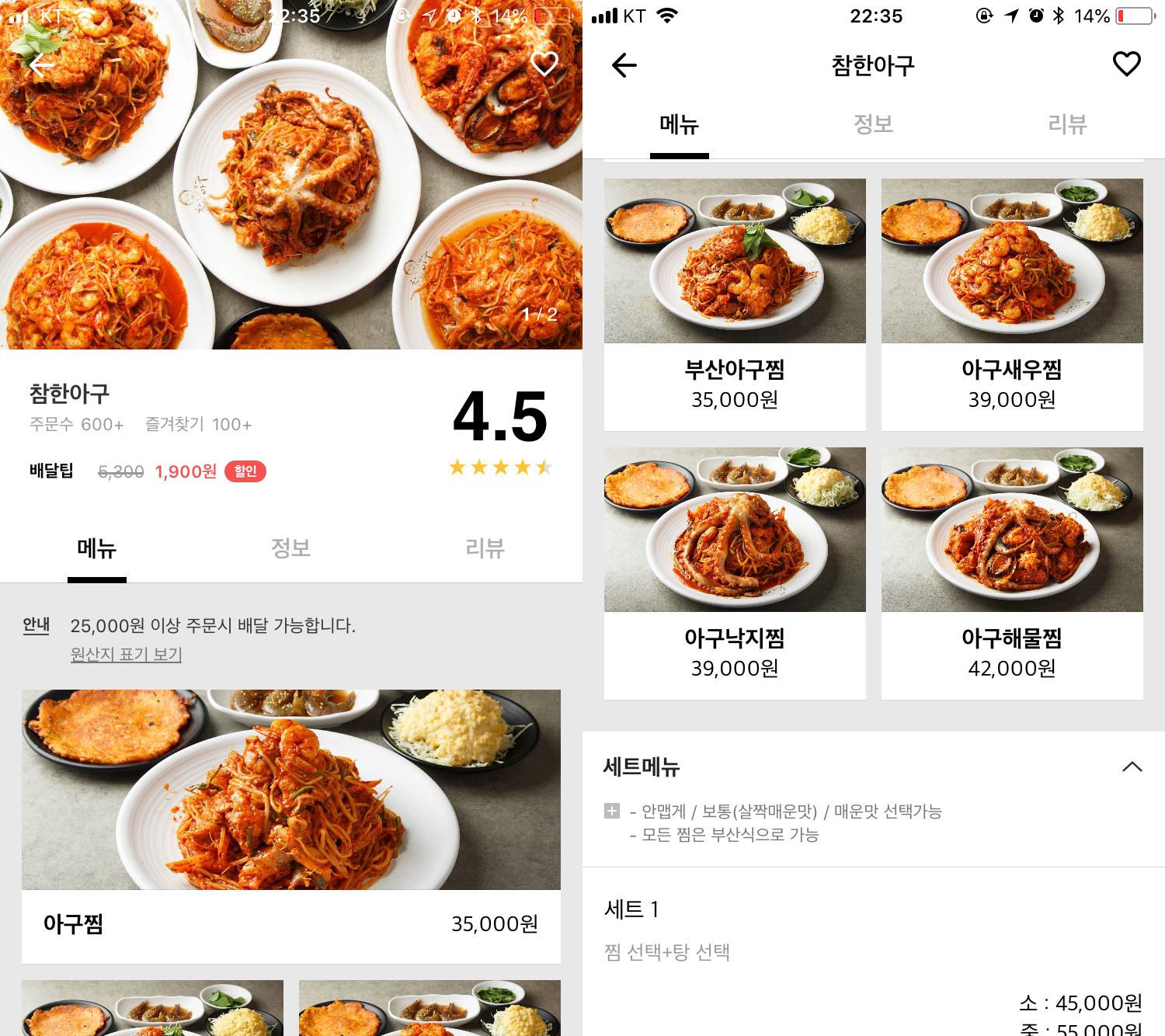Go back from the restaurant photo header

tap(42, 65)
